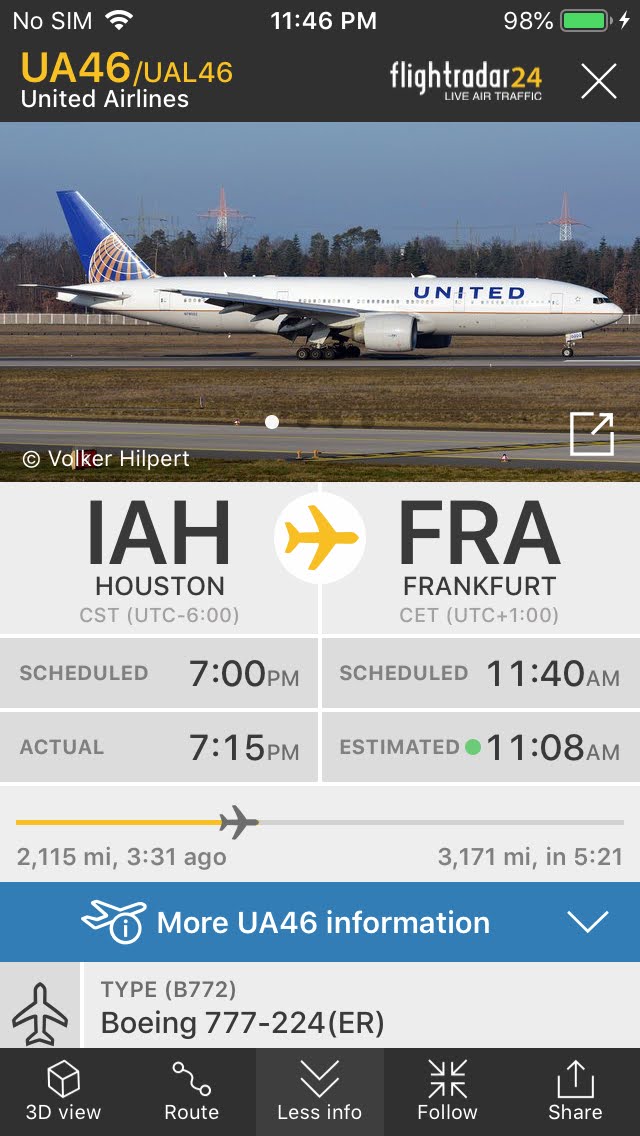Open the aircraft photo in full view
Screen dimensions: 640x1136
[591, 435]
